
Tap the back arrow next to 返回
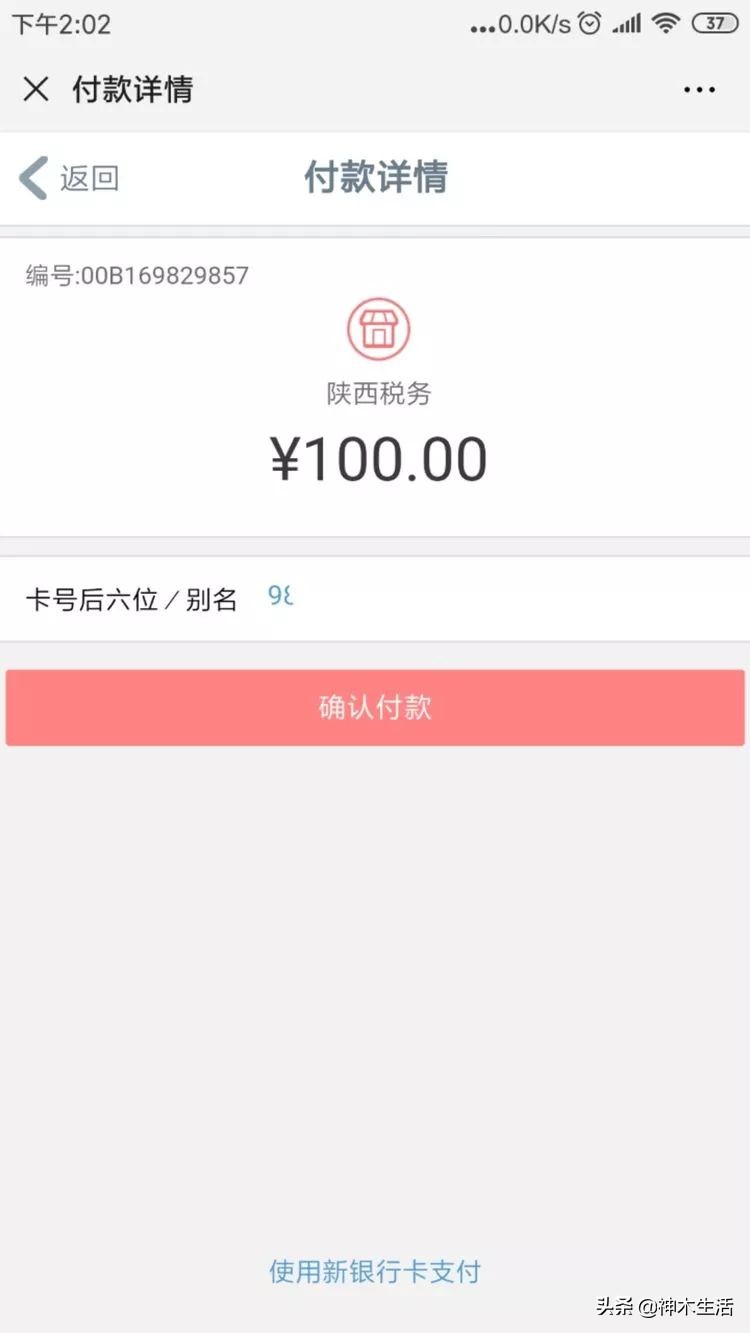click(x=31, y=178)
